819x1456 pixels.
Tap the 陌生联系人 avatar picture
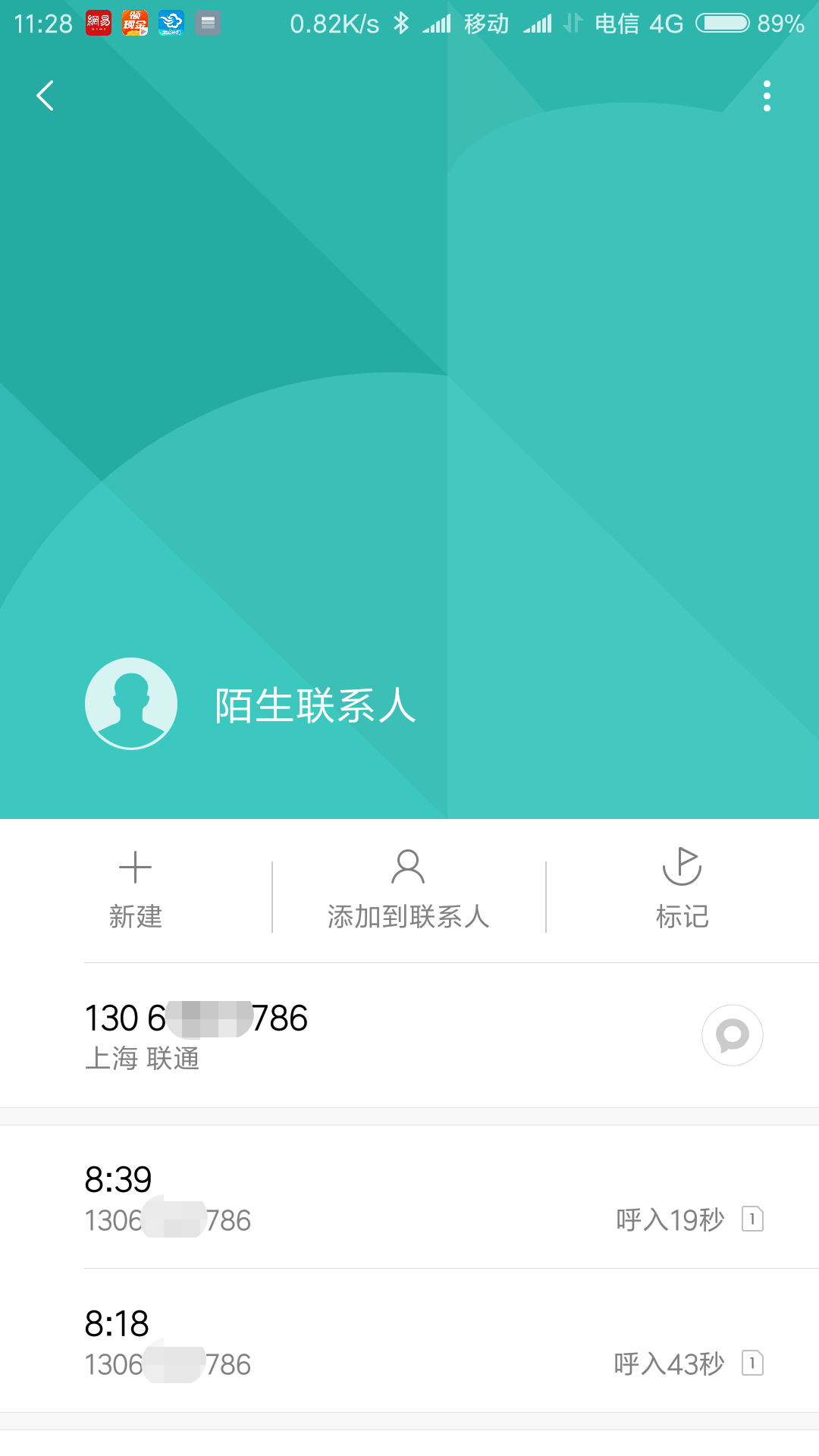[x=131, y=704]
